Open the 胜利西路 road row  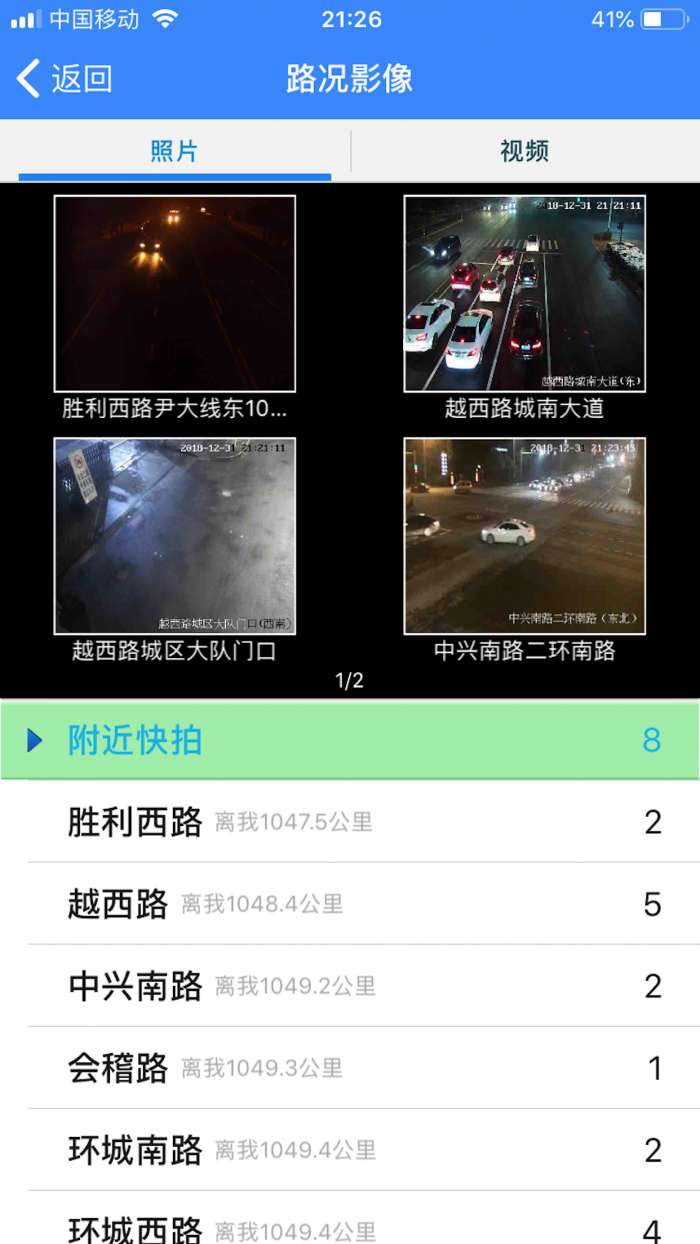[x=350, y=822]
